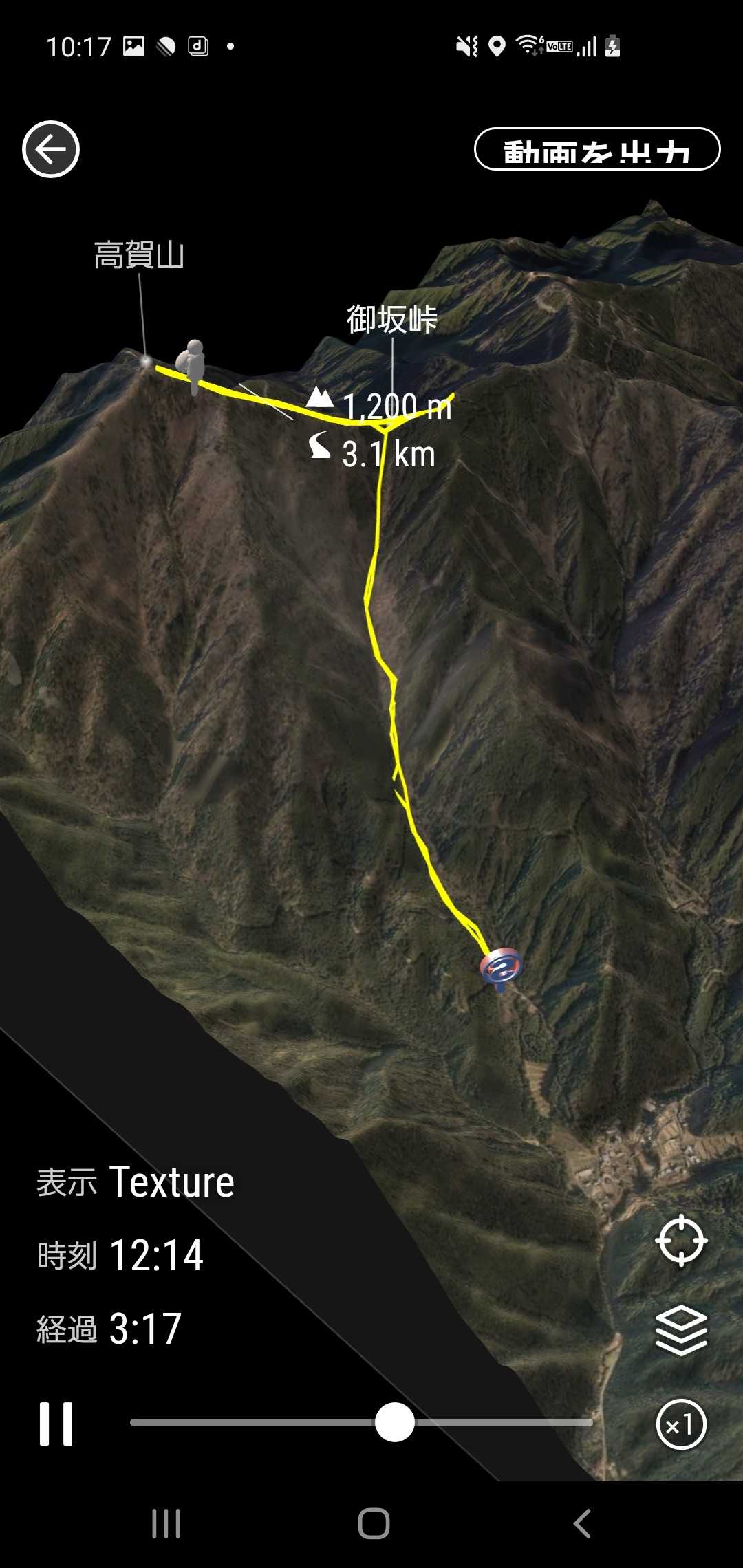This screenshot has height=1568, width=743.
Task: Go back using the circled arrow
Action: click(x=51, y=149)
